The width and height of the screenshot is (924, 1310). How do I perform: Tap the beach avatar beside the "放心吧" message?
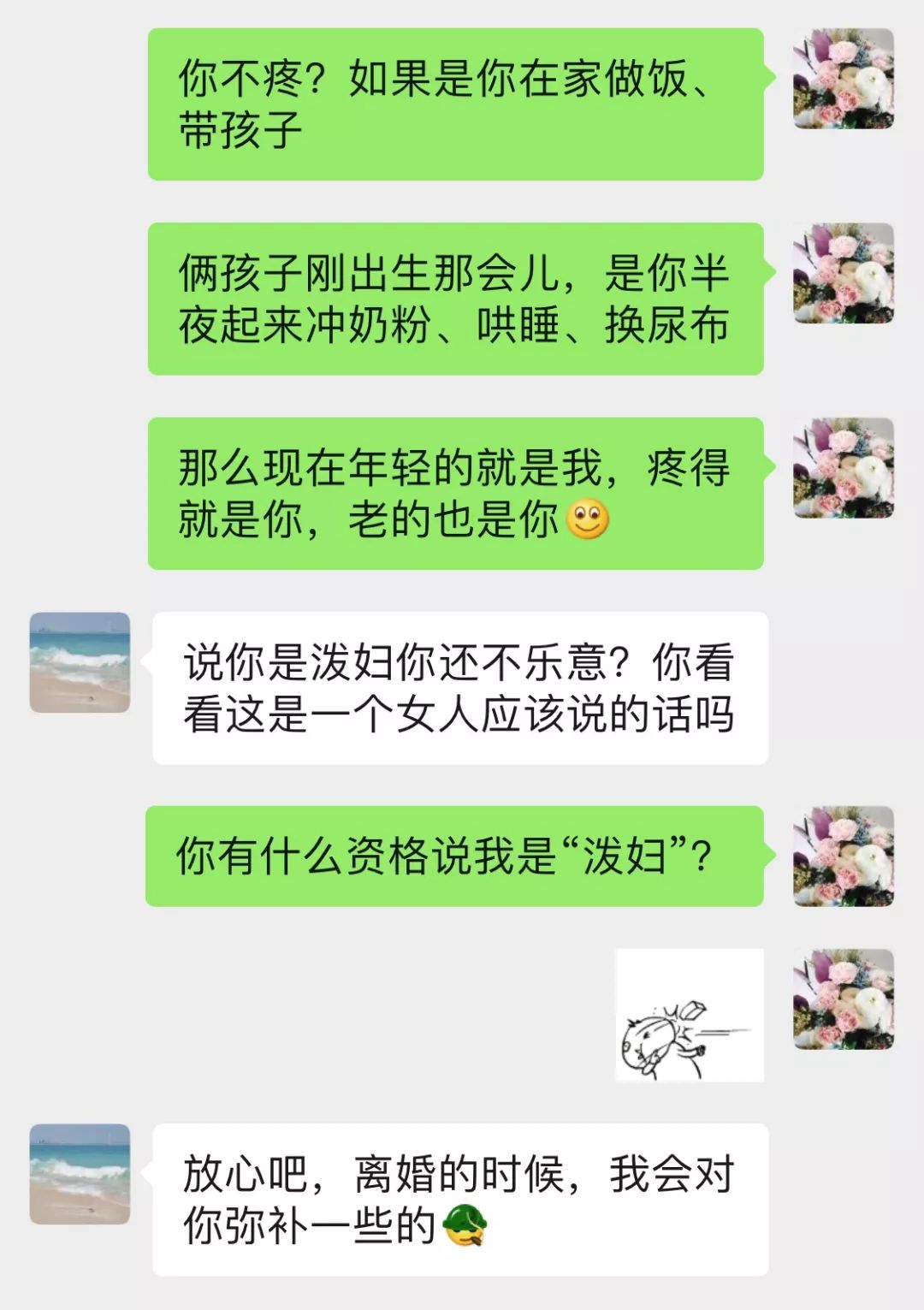[80, 1174]
